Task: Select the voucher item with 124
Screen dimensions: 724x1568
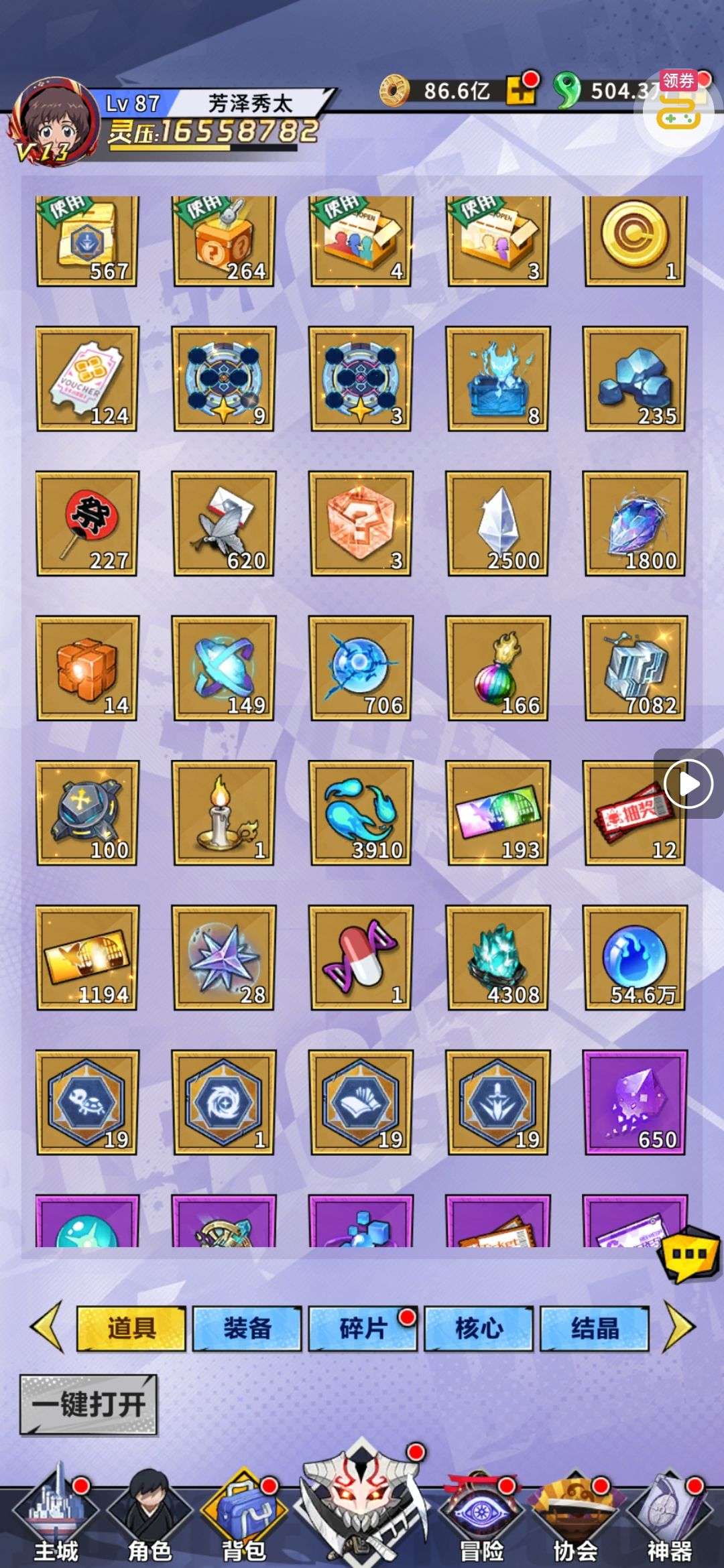Action: coord(87,379)
